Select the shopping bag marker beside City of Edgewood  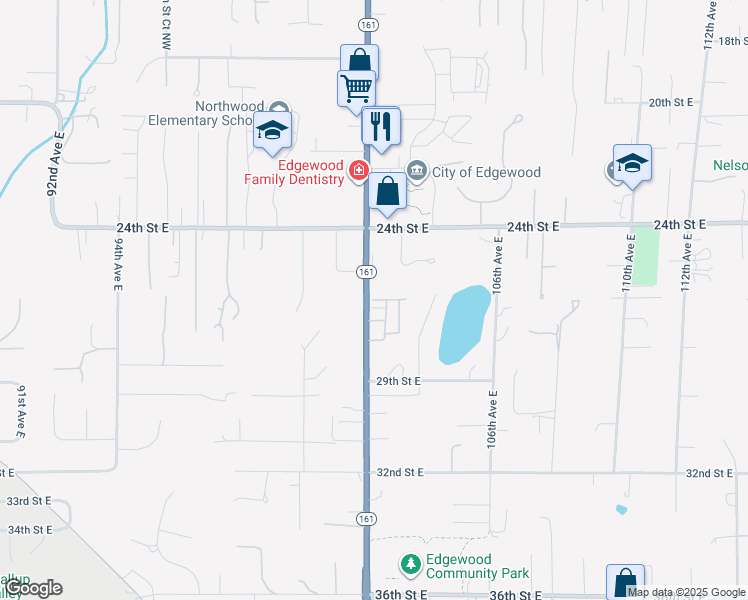[388, 191]
